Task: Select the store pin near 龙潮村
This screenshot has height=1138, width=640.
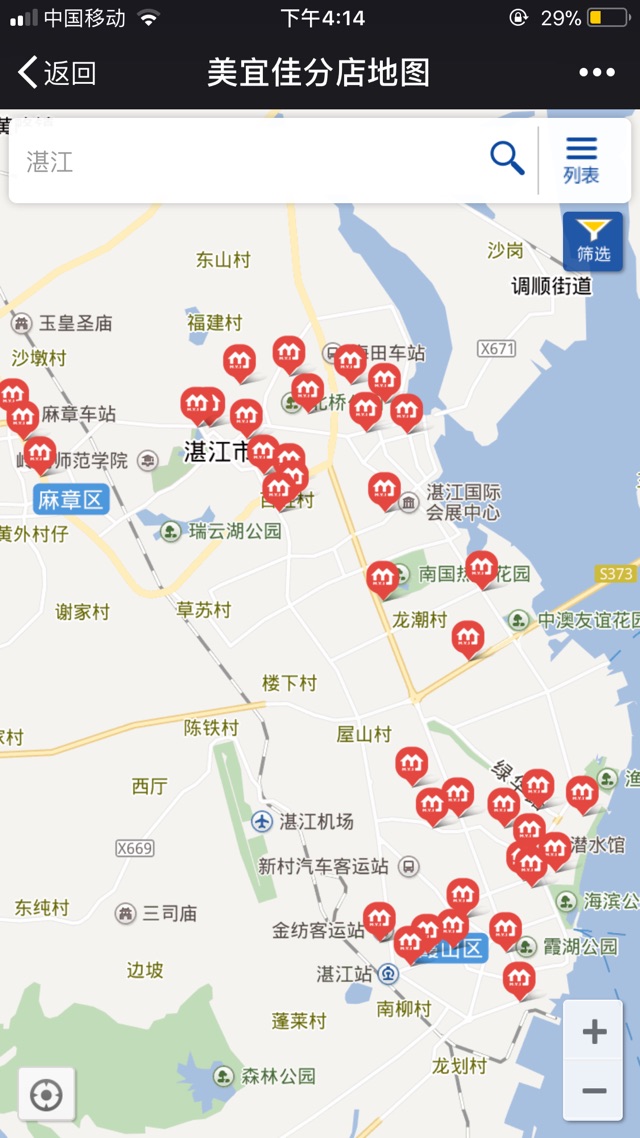Action: (467, 636)
